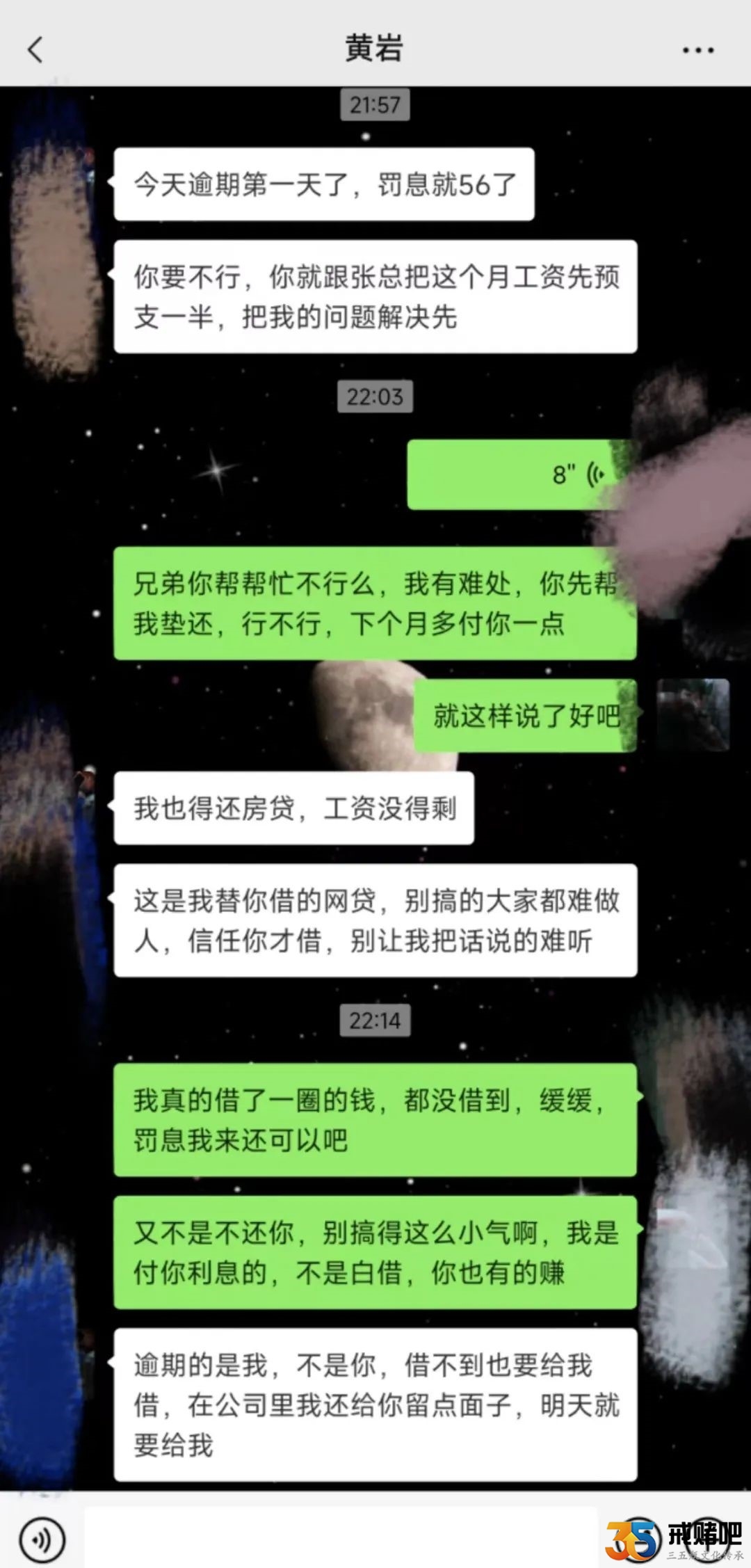Focus the message text input field
Screen dimensions: 751x1568
[341, 1539]
